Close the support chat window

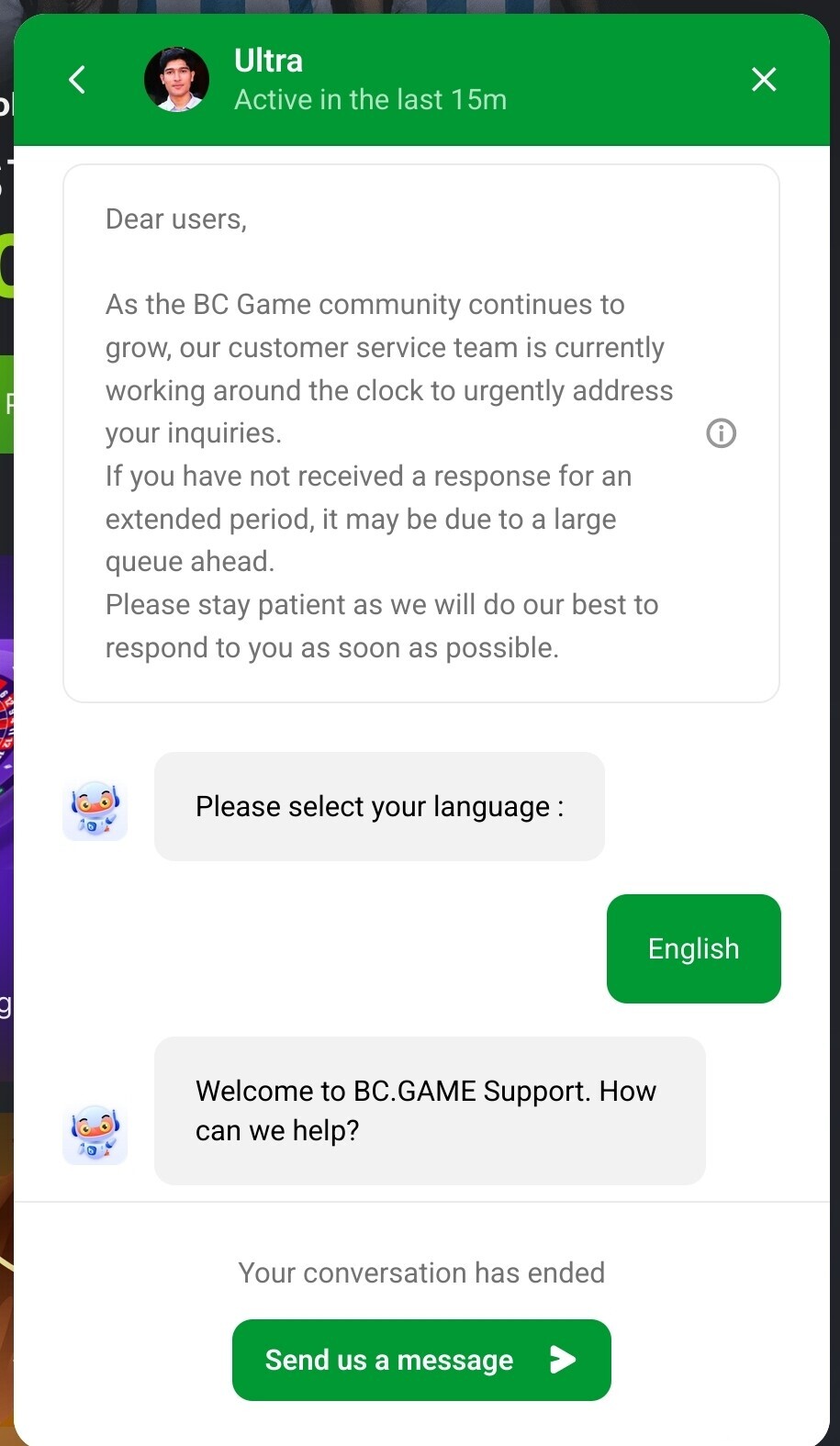[764, 80]
